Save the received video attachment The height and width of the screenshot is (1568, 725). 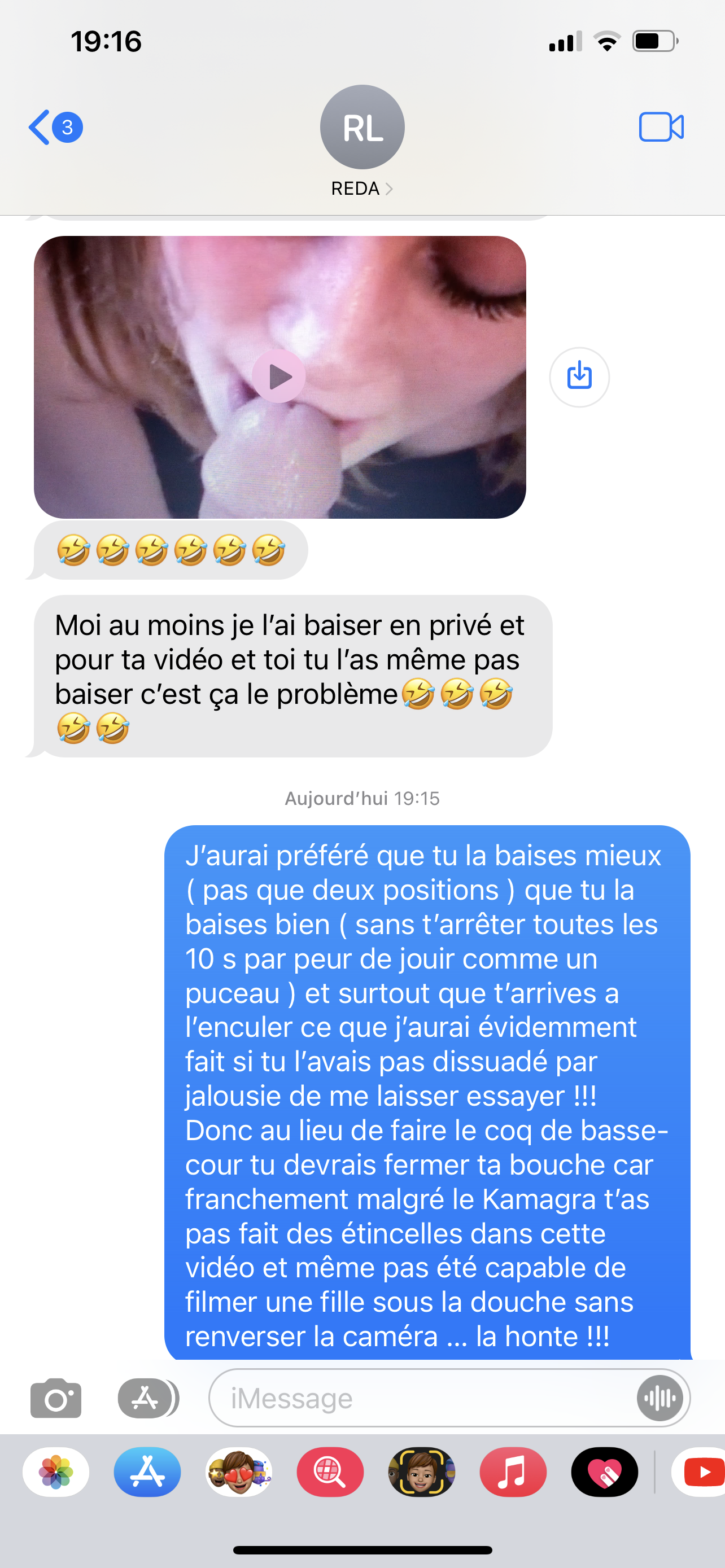pyautogui.click(x=579, y=377)
